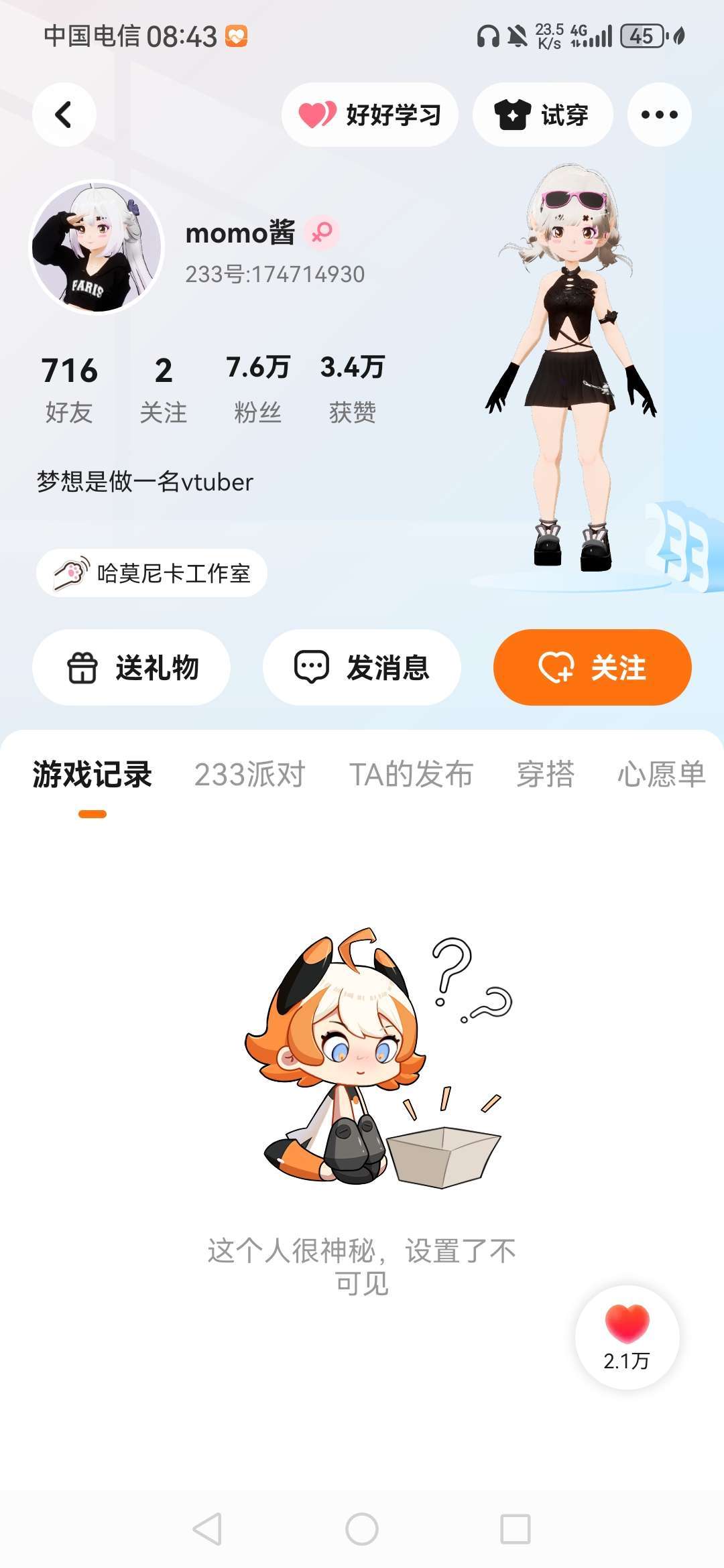Send a gift with 送礼物
724x1568 pixels.
pos(131,667)
